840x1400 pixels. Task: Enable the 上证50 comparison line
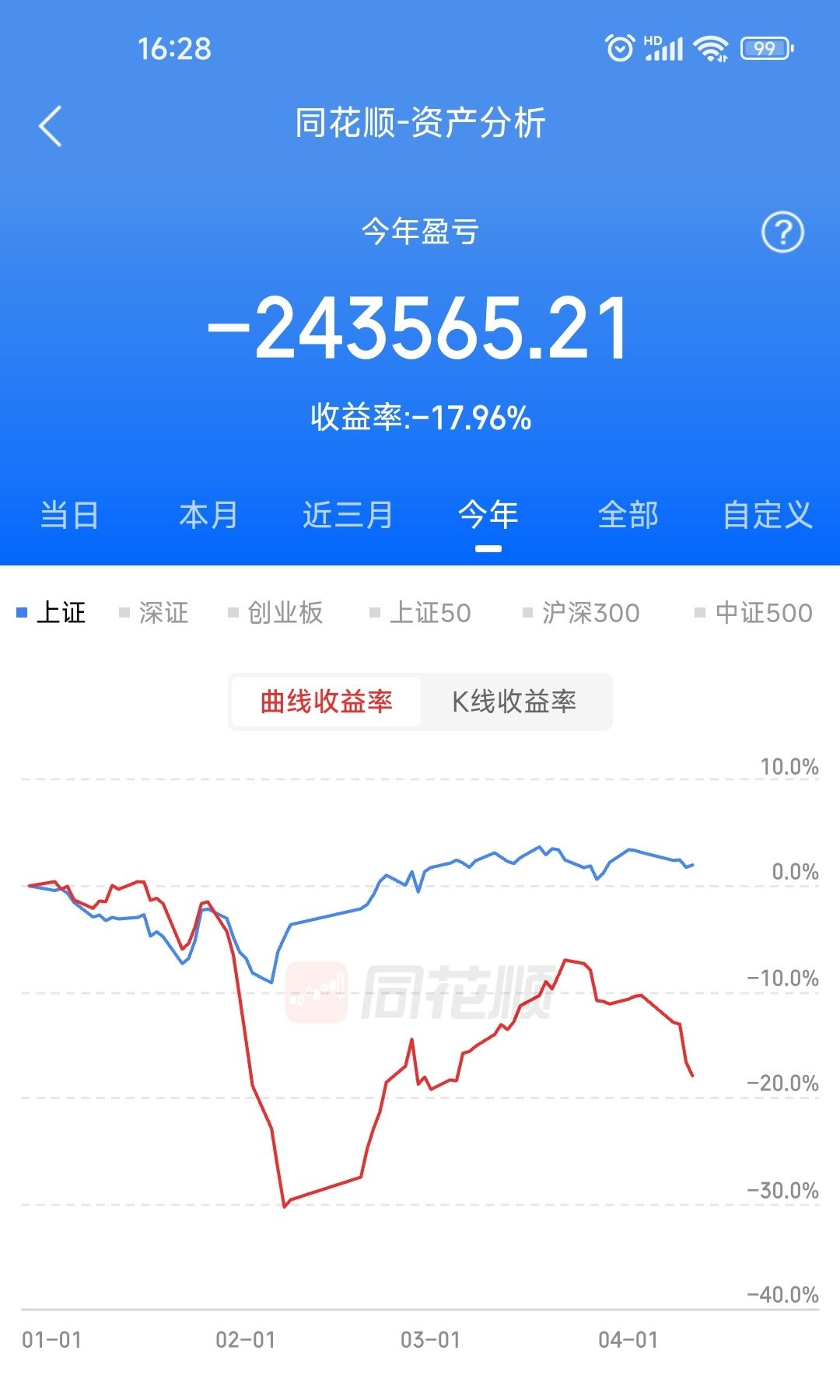[420, 613]
